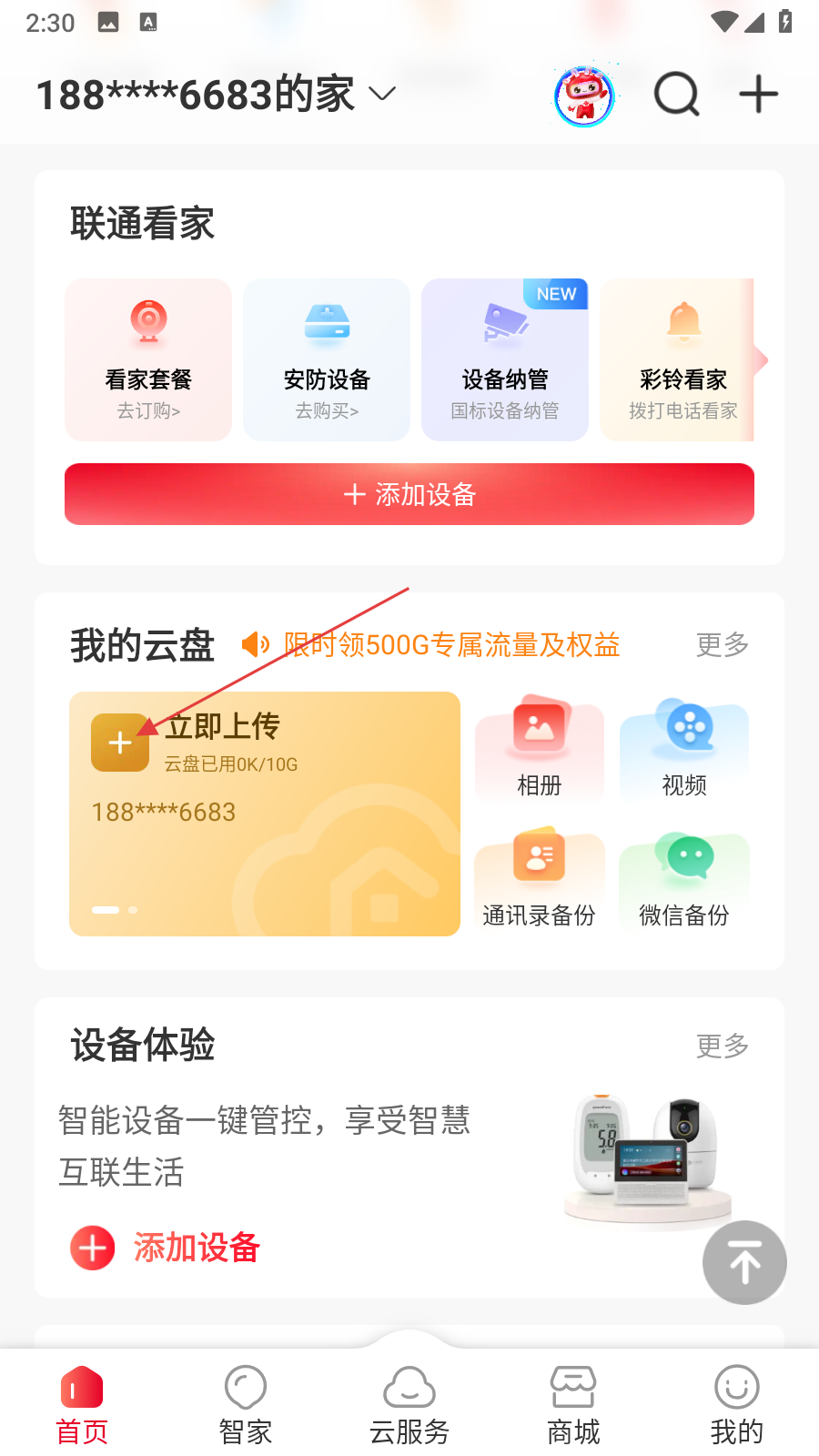View 更多 for 设备体验
This screenshot has height=1456, width=819.
click(722, 1046)
